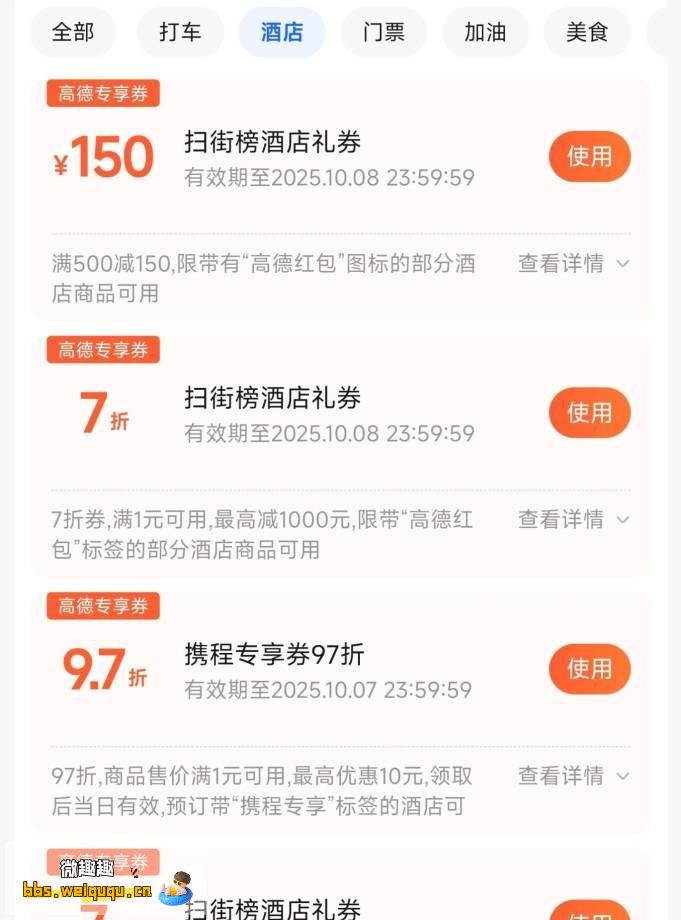
Task: Tap 使用 on the 7折 hotel coupon
Action: click(589, 412)
